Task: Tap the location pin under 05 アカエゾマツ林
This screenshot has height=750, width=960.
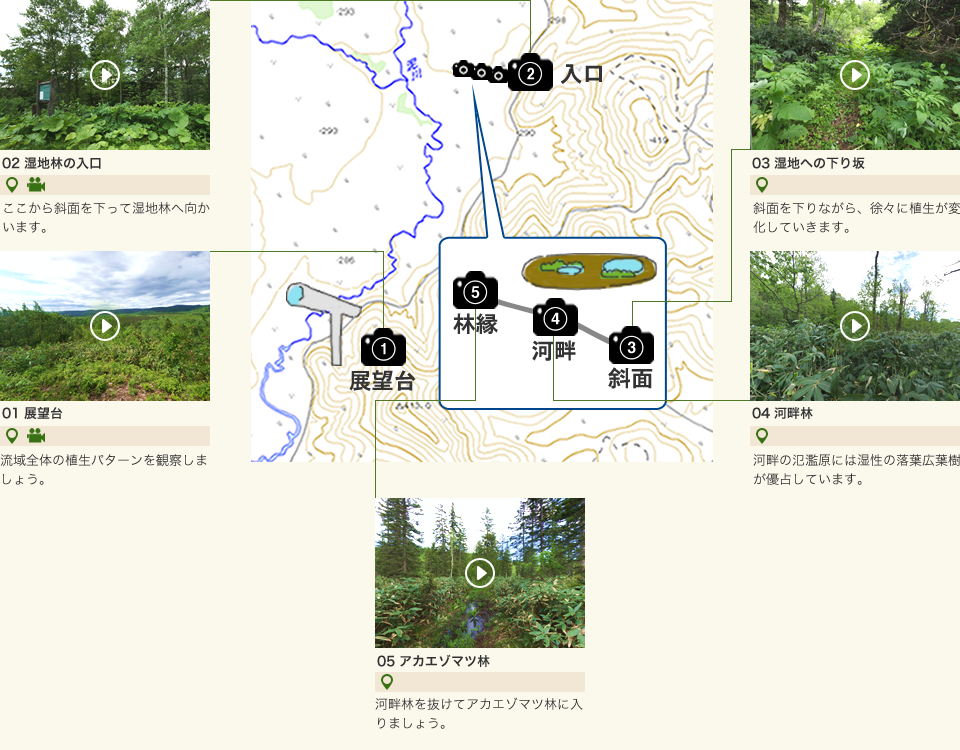Action: coord(387,683)
